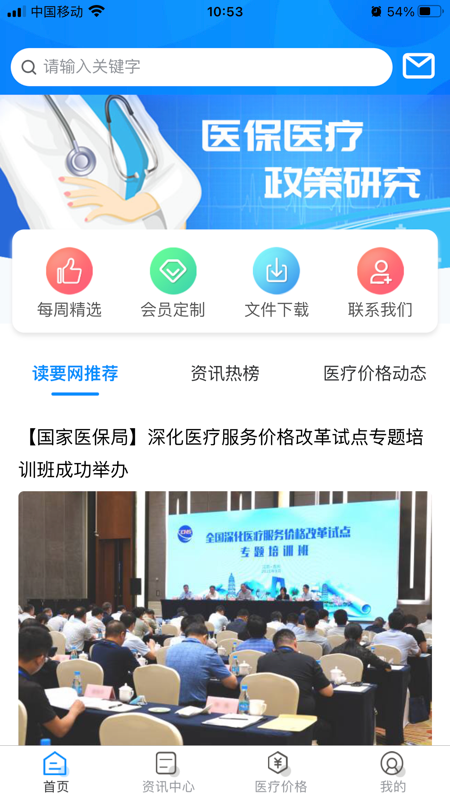Viewport: 450px width, 800px height.
Task: Switch to the 资讯中心 tab
Action: (168, 772)
